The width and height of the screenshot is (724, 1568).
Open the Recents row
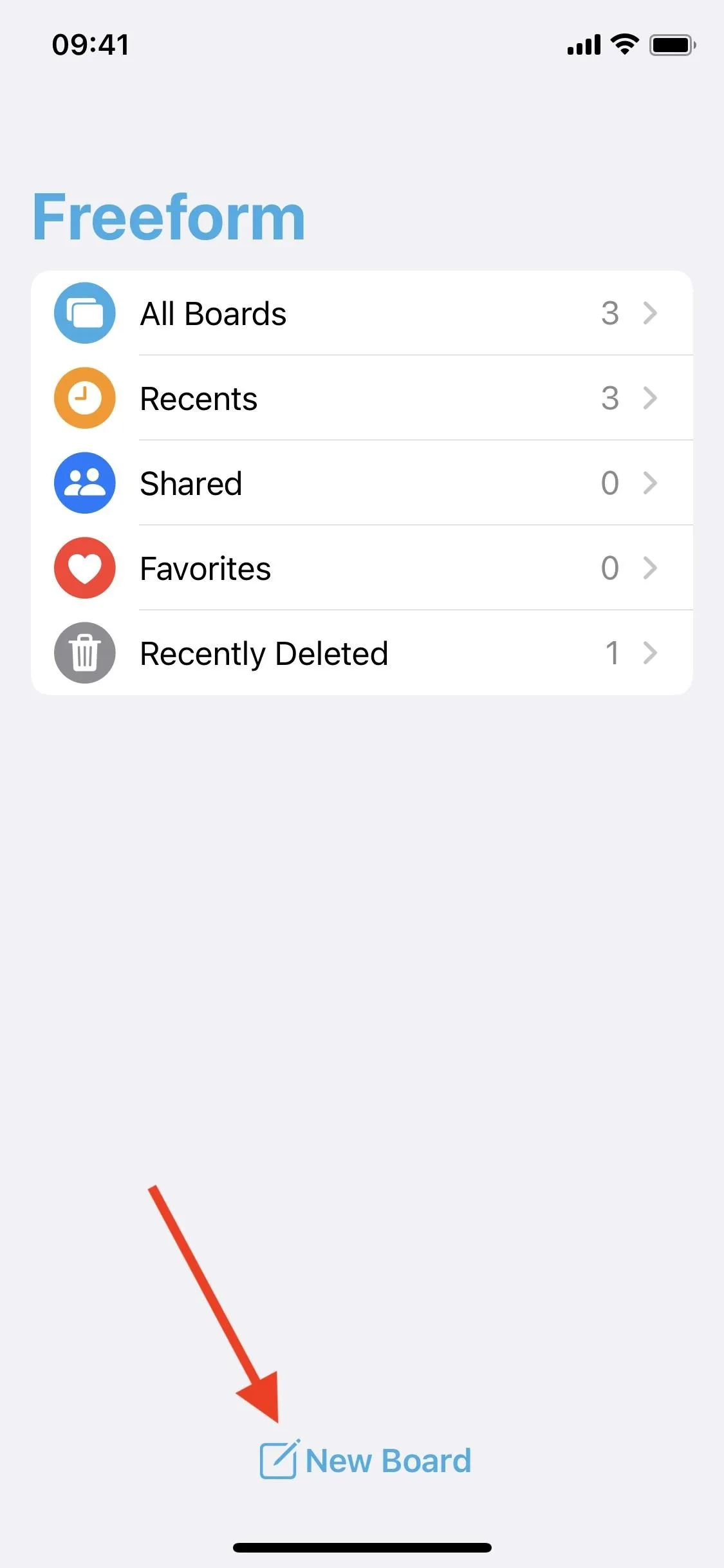362,398
